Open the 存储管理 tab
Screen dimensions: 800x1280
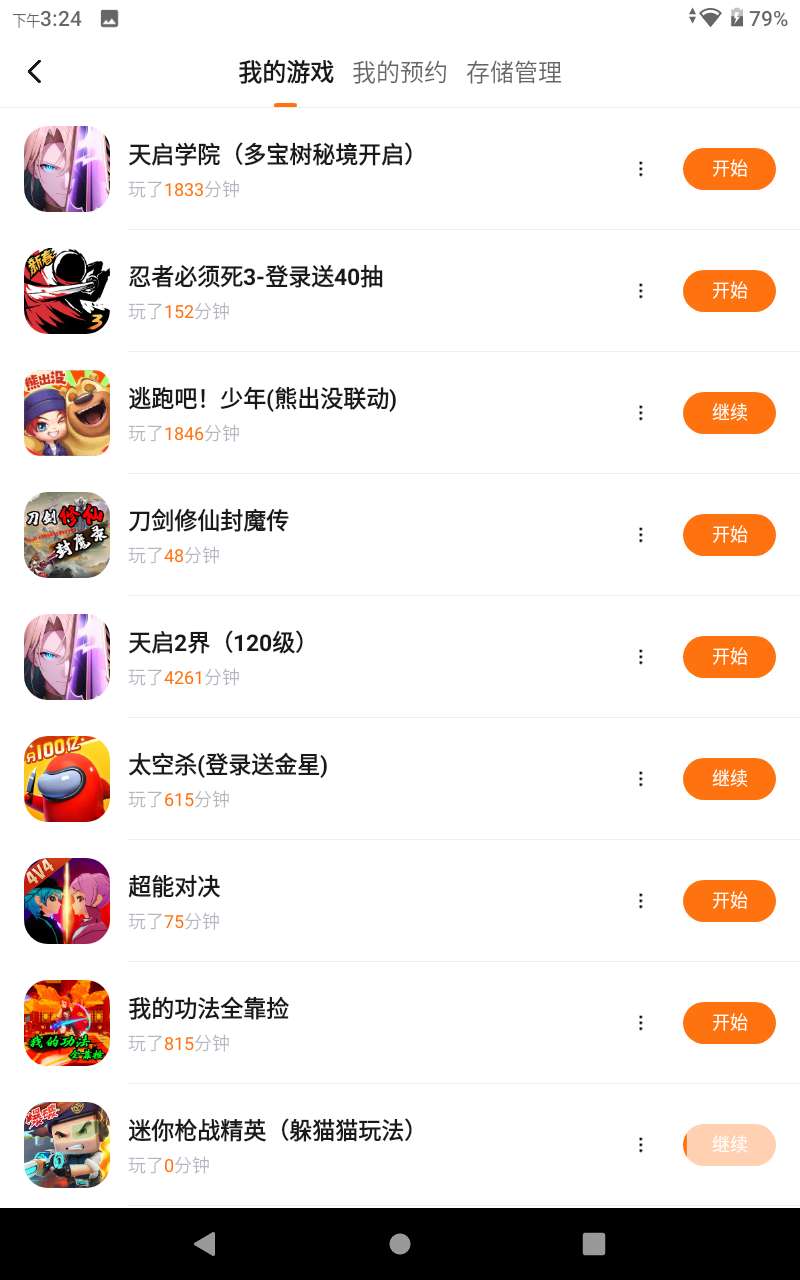[513, 72]
